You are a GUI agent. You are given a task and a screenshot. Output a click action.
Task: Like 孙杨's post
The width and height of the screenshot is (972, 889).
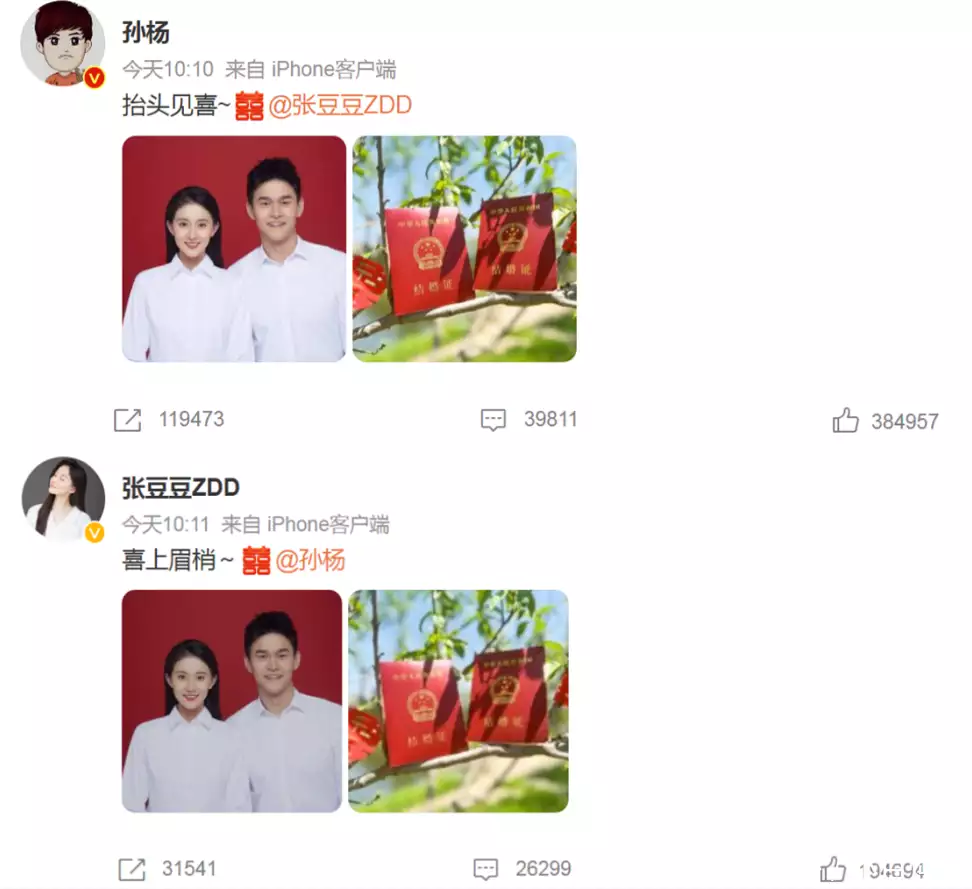[x=845, y=421]
